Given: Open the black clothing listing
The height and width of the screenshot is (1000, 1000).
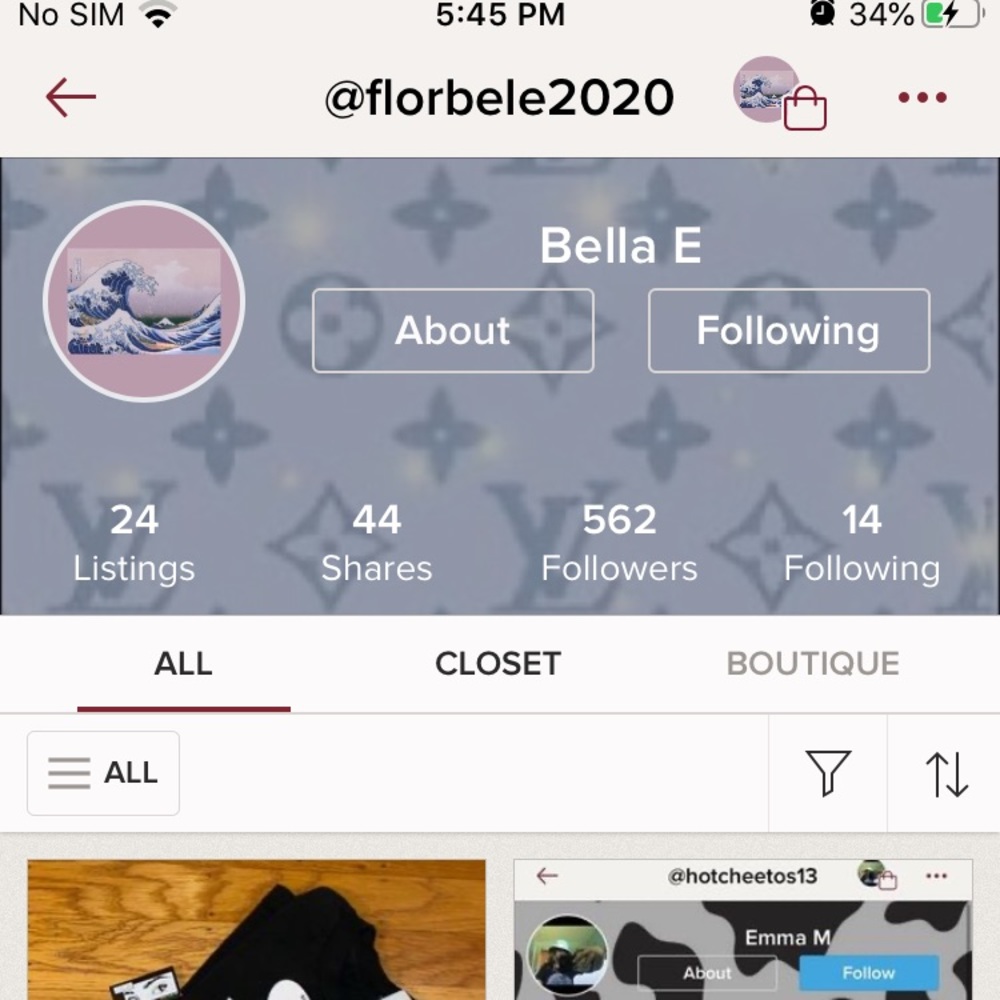Looking at the screenshot, I should pyautogui.click(x=257, y=930).
